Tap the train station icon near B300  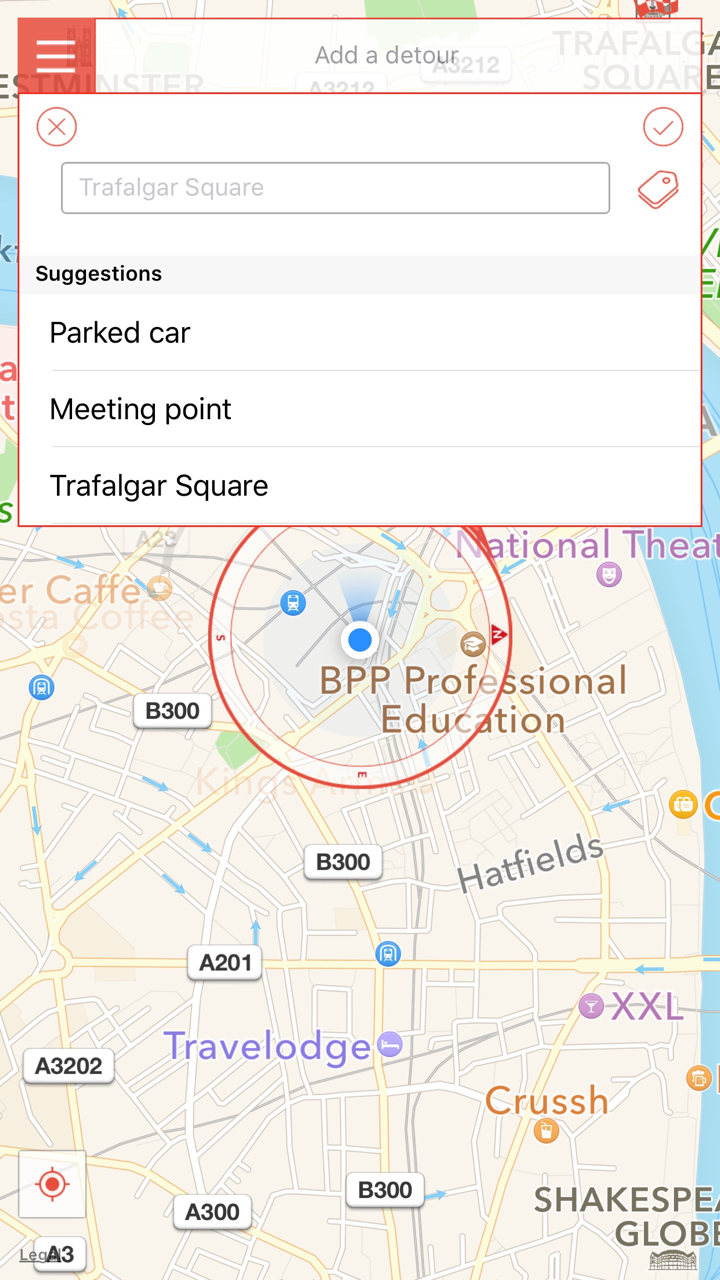(40, 688)
